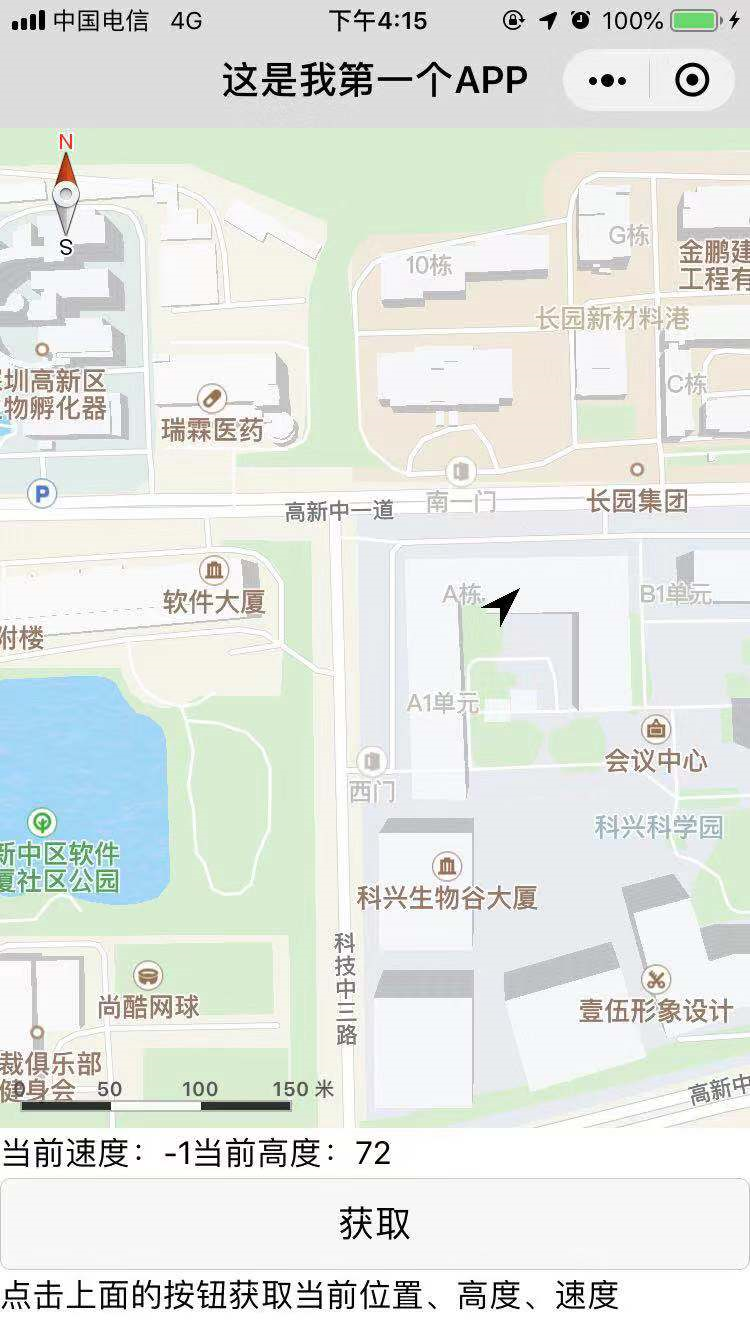Select the green park icon for 社区公园

click(x=41, y=820)
